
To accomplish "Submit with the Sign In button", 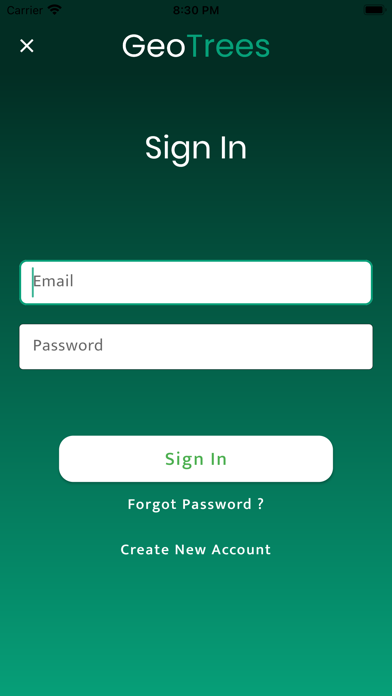I will click(196, 459).
